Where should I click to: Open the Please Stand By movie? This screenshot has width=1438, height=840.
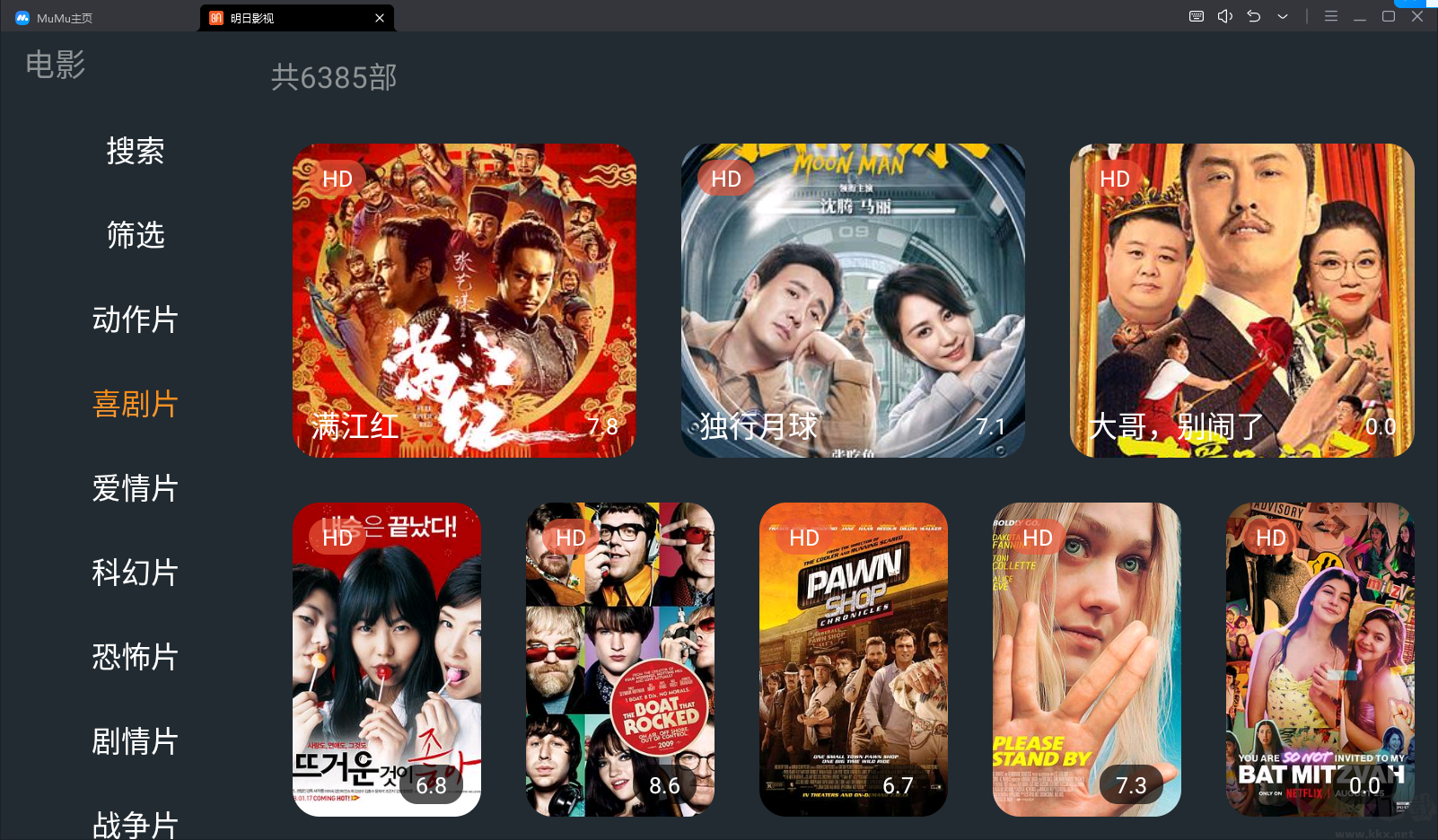point(1087,660)
